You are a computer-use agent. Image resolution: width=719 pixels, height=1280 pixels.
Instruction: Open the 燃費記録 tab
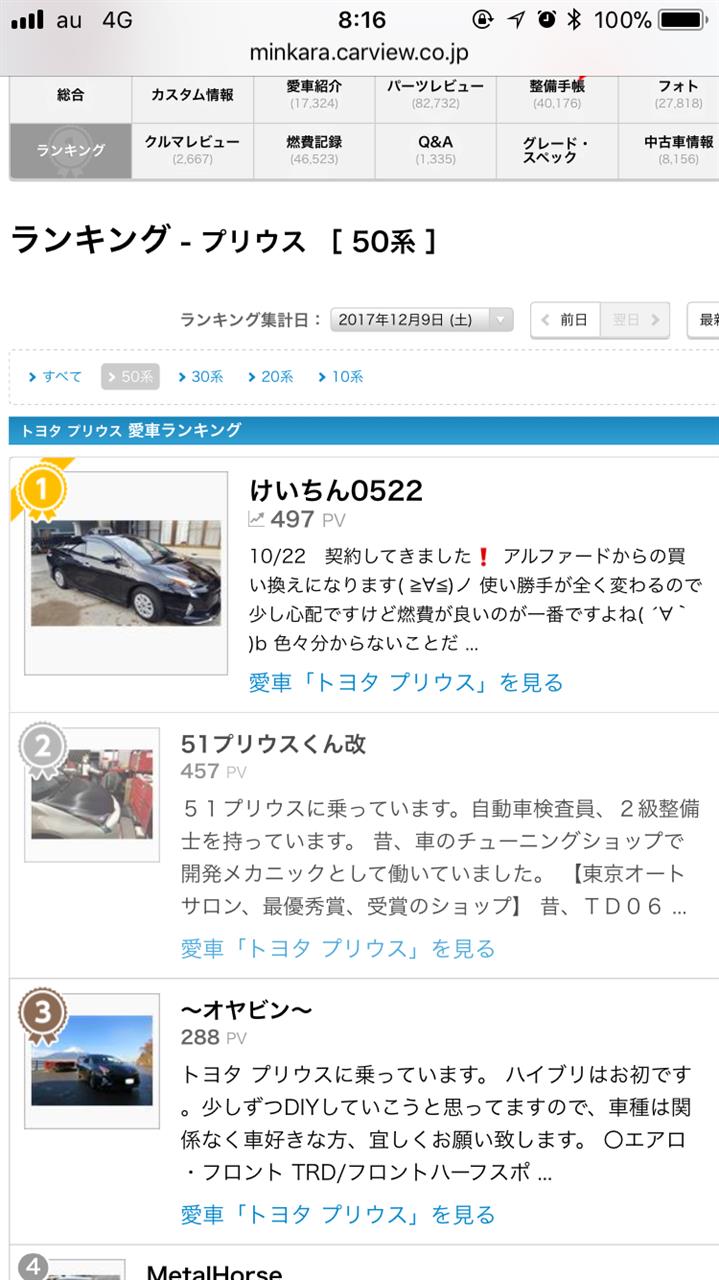[314, 150]
